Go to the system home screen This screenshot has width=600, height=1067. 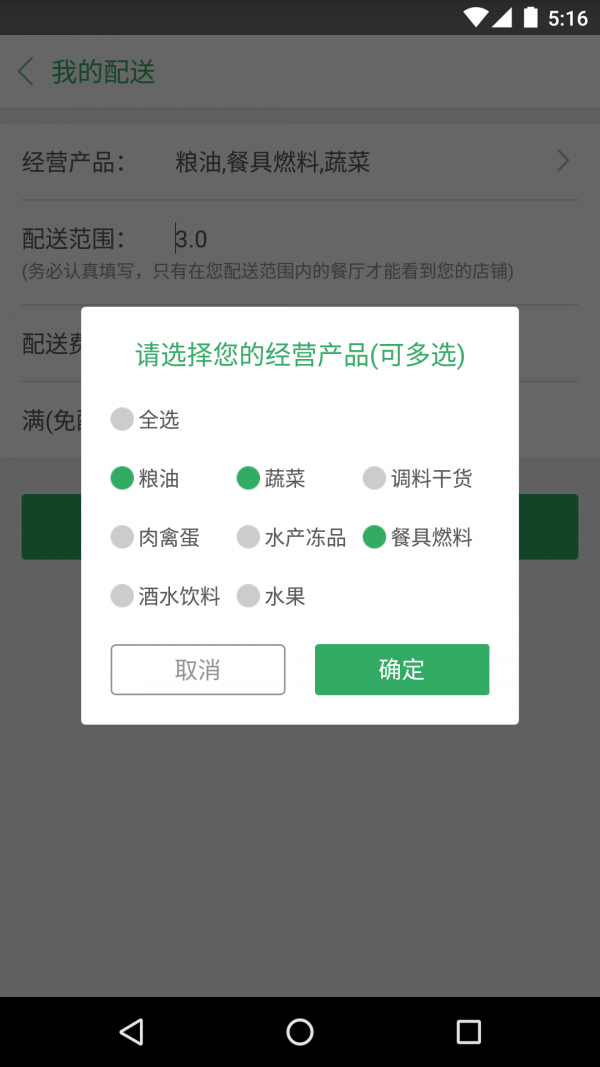click(300, 1032)
